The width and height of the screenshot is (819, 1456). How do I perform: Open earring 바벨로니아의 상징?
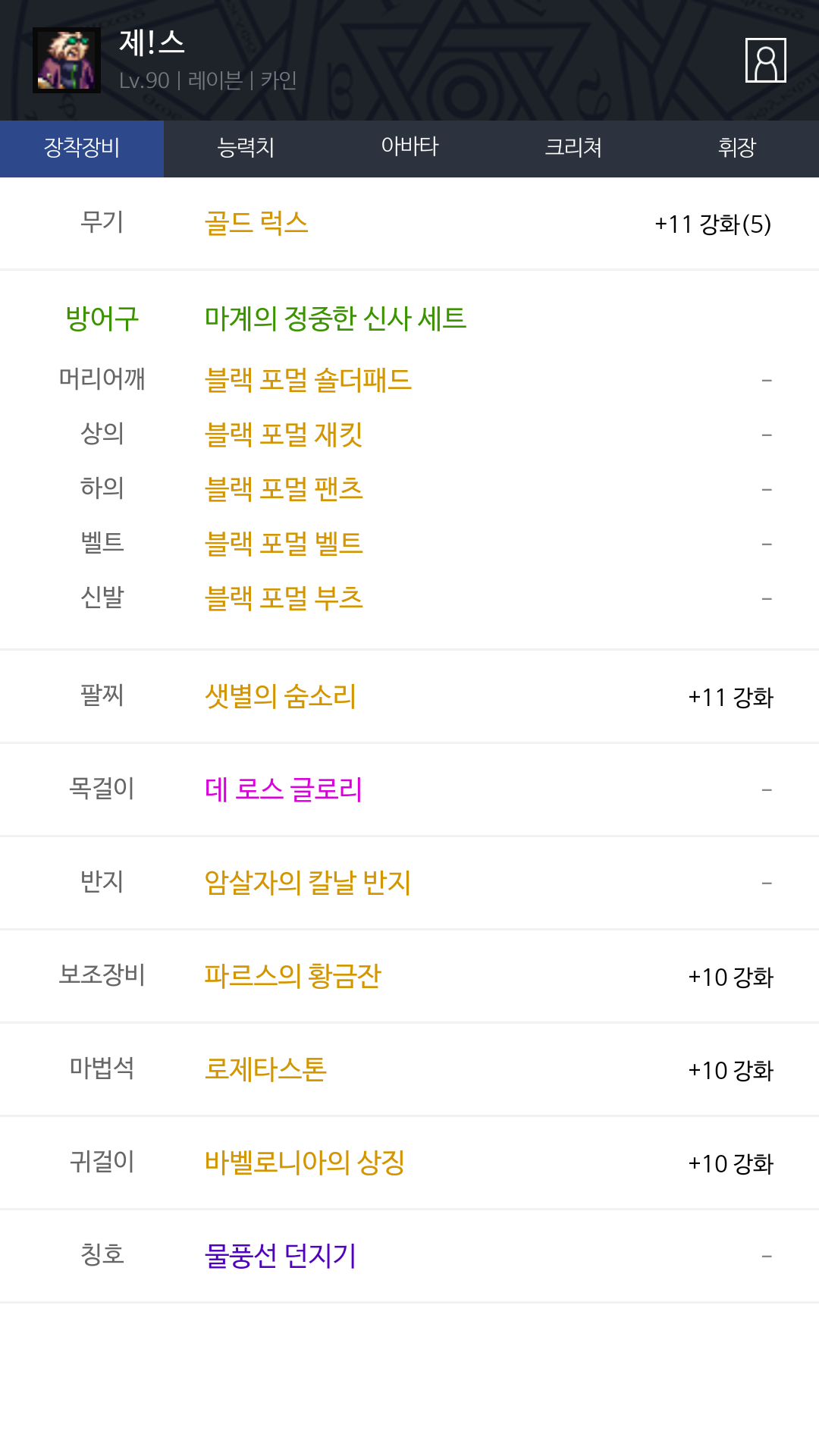[305, 1163]
